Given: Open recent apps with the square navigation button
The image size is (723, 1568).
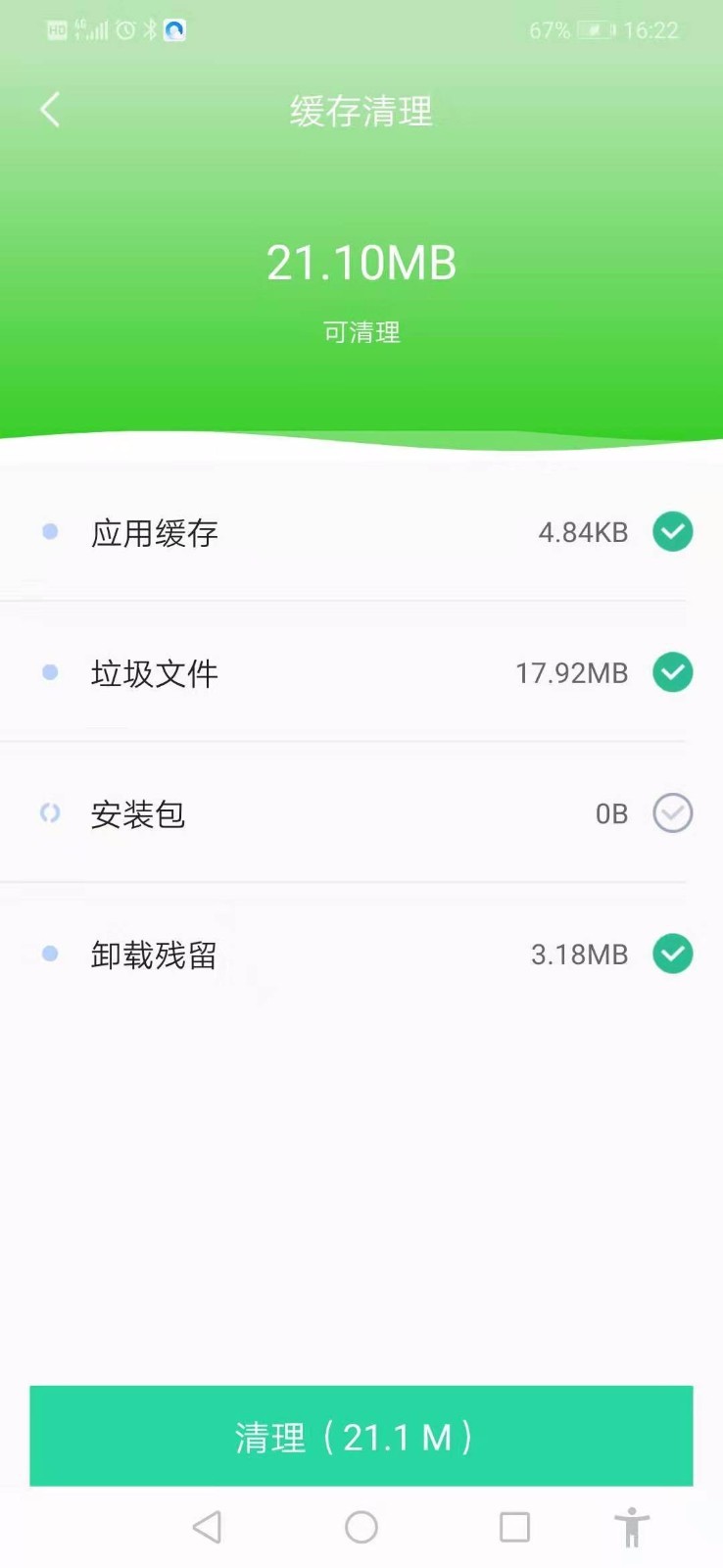Looking at the screenshot, I should click(513, 1527).
